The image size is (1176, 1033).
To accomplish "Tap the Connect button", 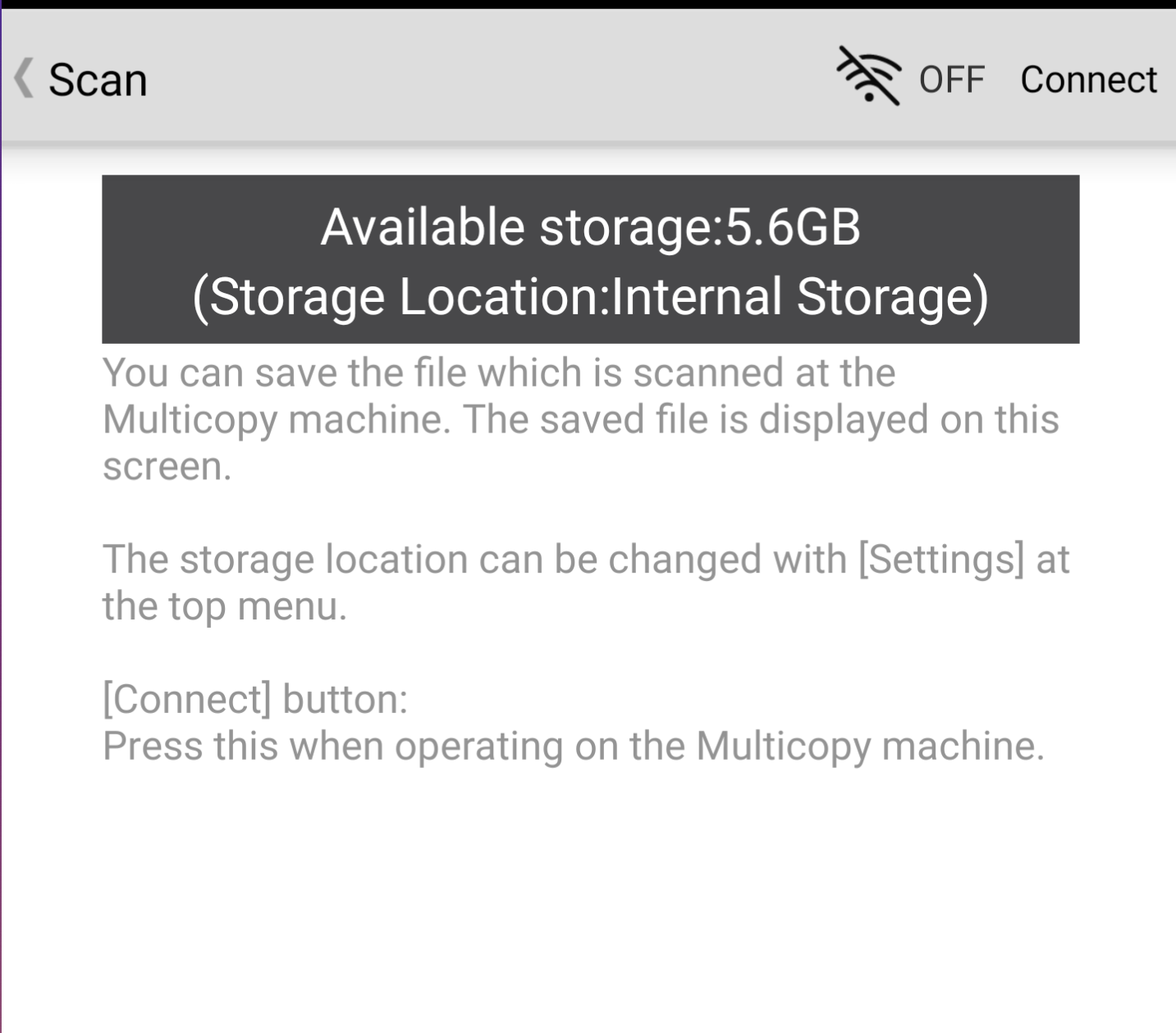I will [x=1087, y=80].
